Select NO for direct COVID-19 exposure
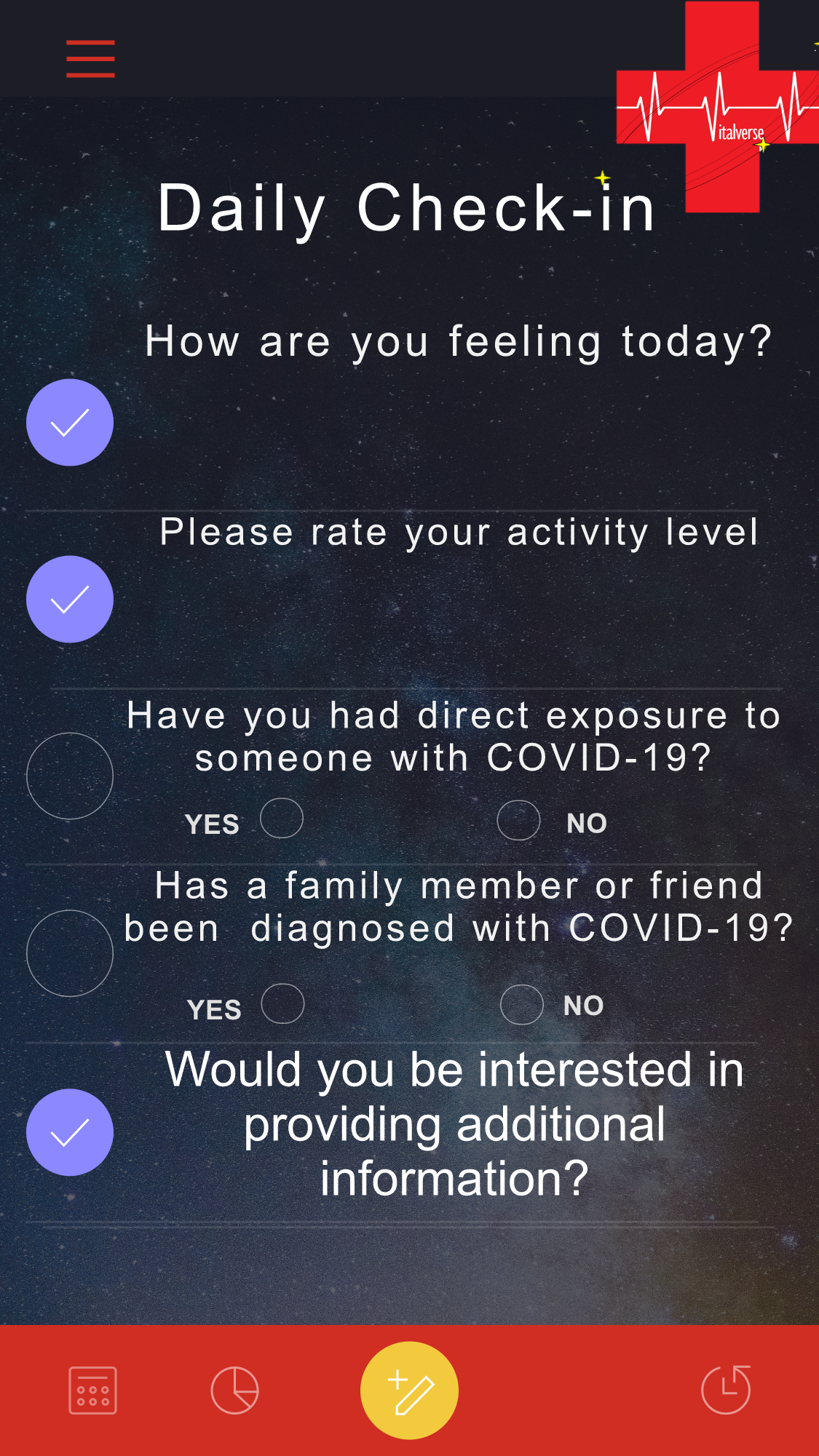This screenshot has height=1456, width=819. click(518, 820)
